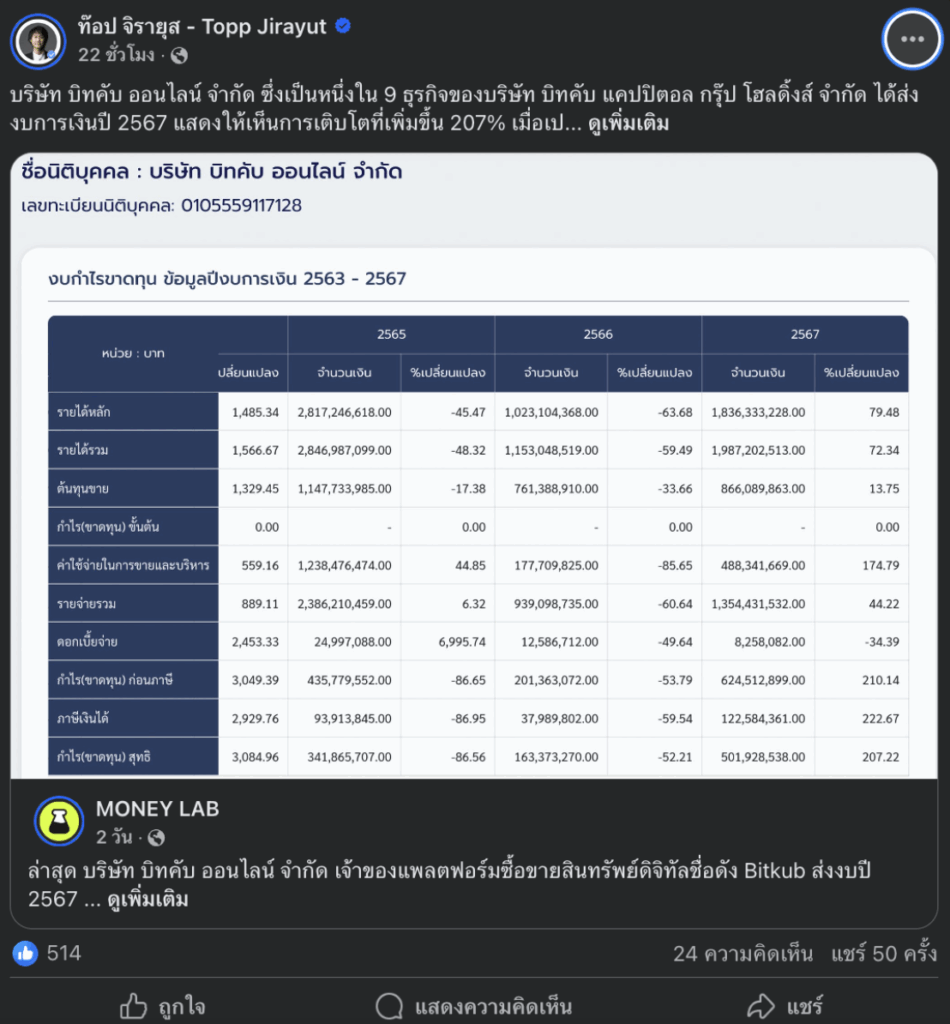Like the post with ถูกใจ
The image size is (950, 1024).
(162, 1006)
